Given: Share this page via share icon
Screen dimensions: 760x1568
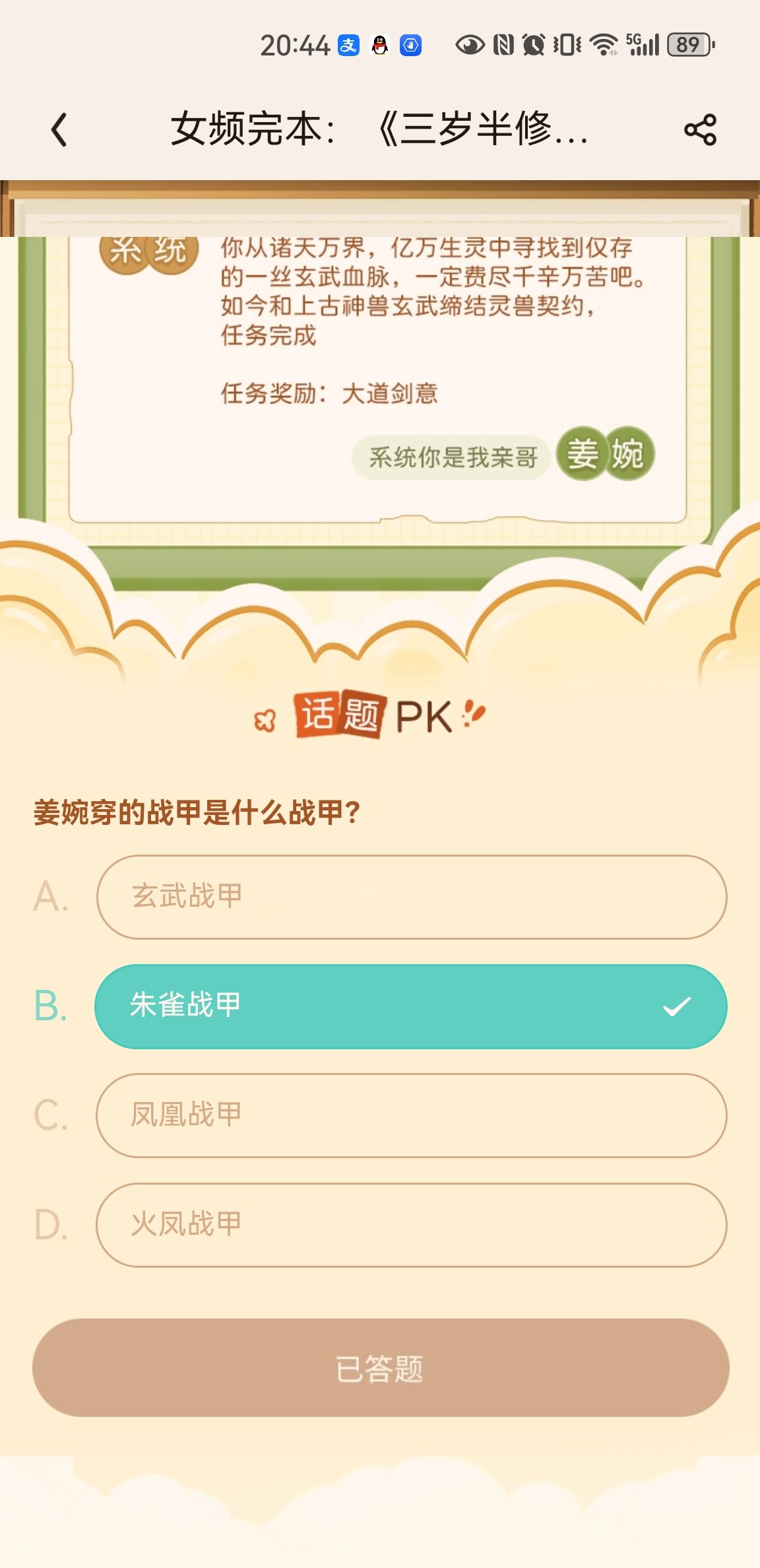Looking at the screenshot, I should coord(700,129).
